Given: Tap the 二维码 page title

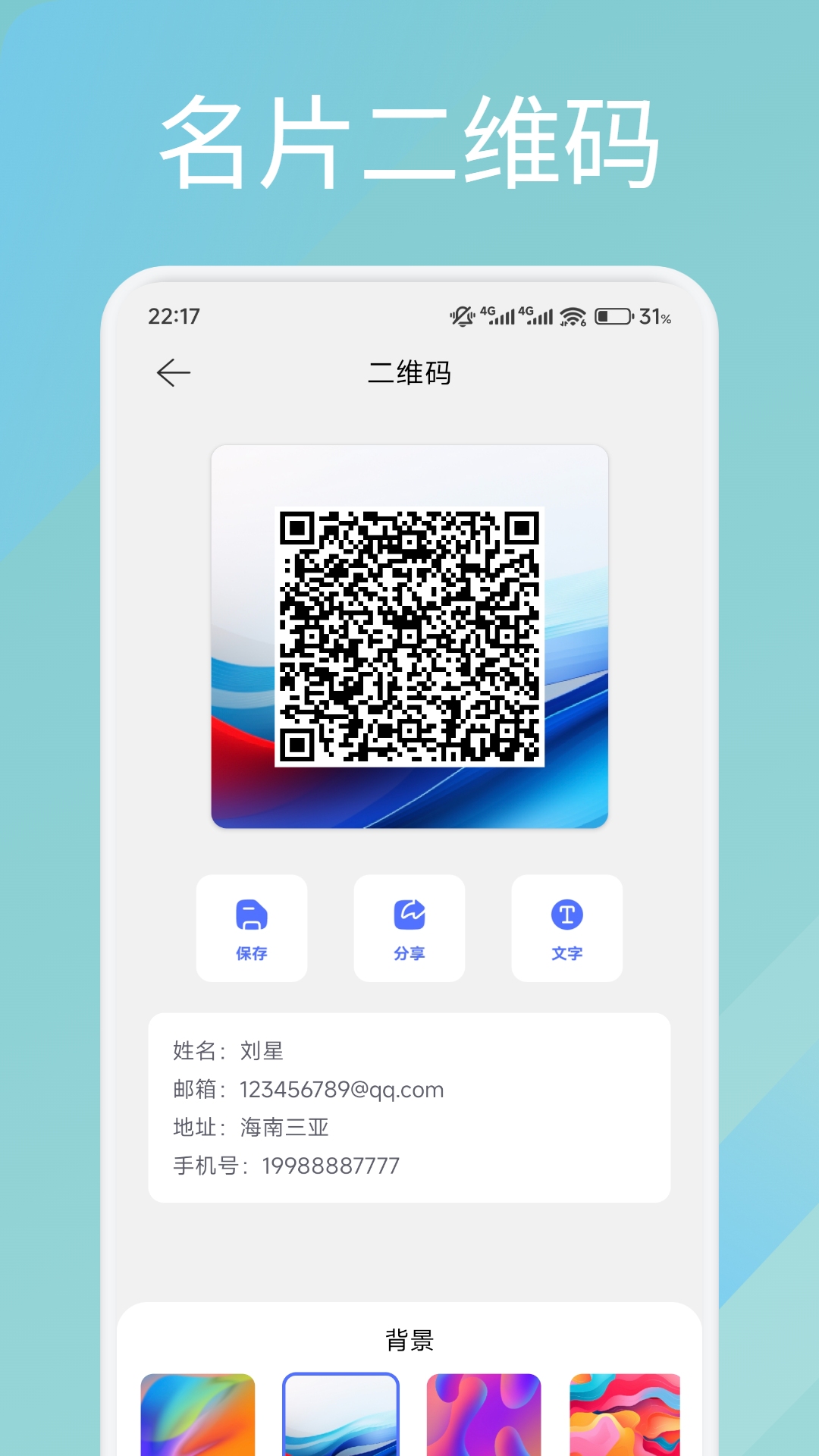Looking at the screenshot, I should 409,372.
